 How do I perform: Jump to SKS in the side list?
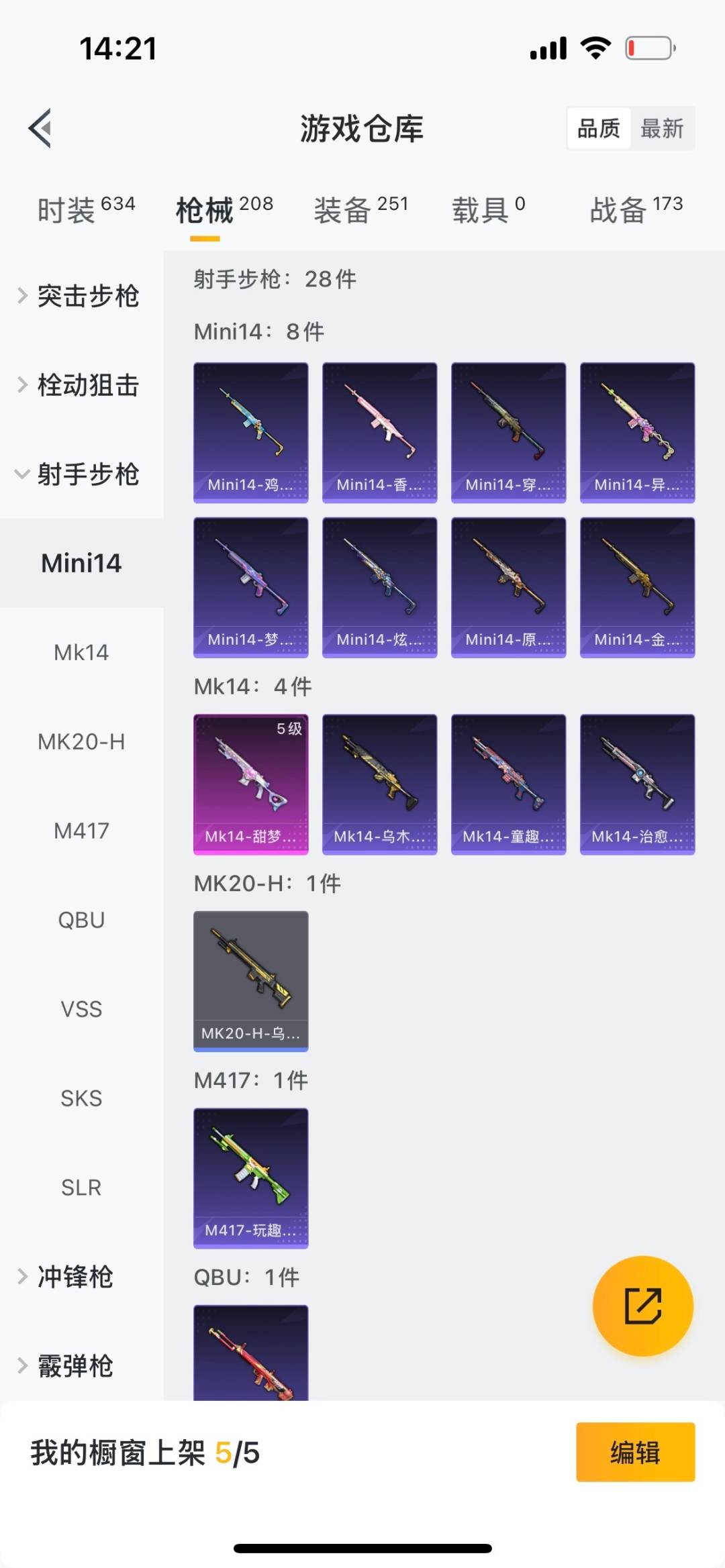coord(81,1098)
